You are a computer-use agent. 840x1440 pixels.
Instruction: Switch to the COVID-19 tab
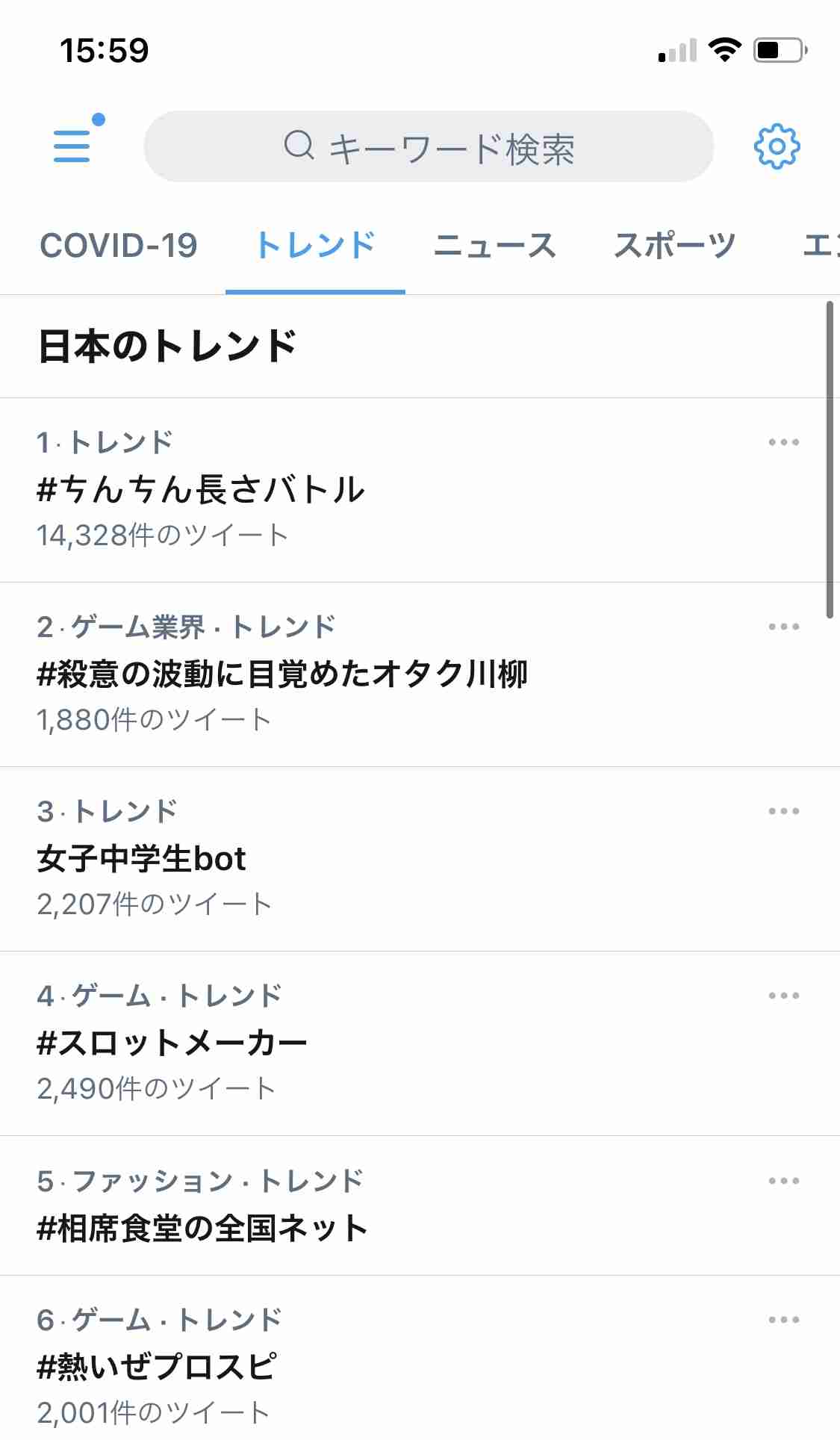118,246
